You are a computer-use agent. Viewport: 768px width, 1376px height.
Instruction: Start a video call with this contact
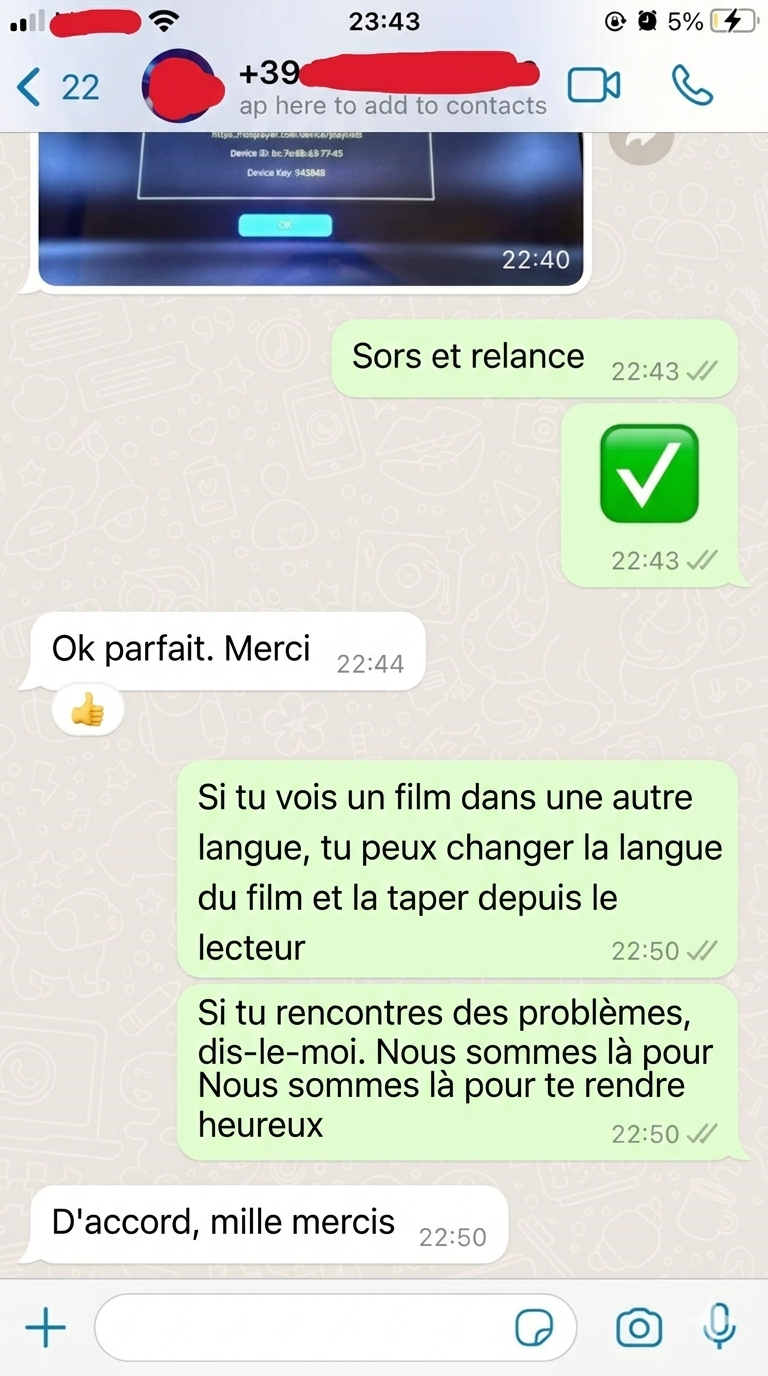coord(594,86)
